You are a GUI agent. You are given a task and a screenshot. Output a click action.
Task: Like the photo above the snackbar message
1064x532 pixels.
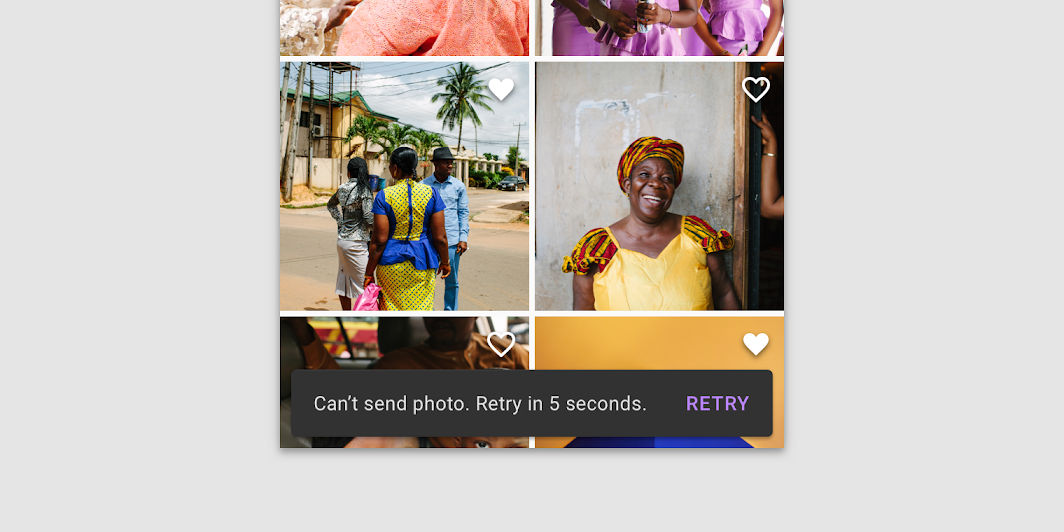pyautogui.click(x=501, y=345)
